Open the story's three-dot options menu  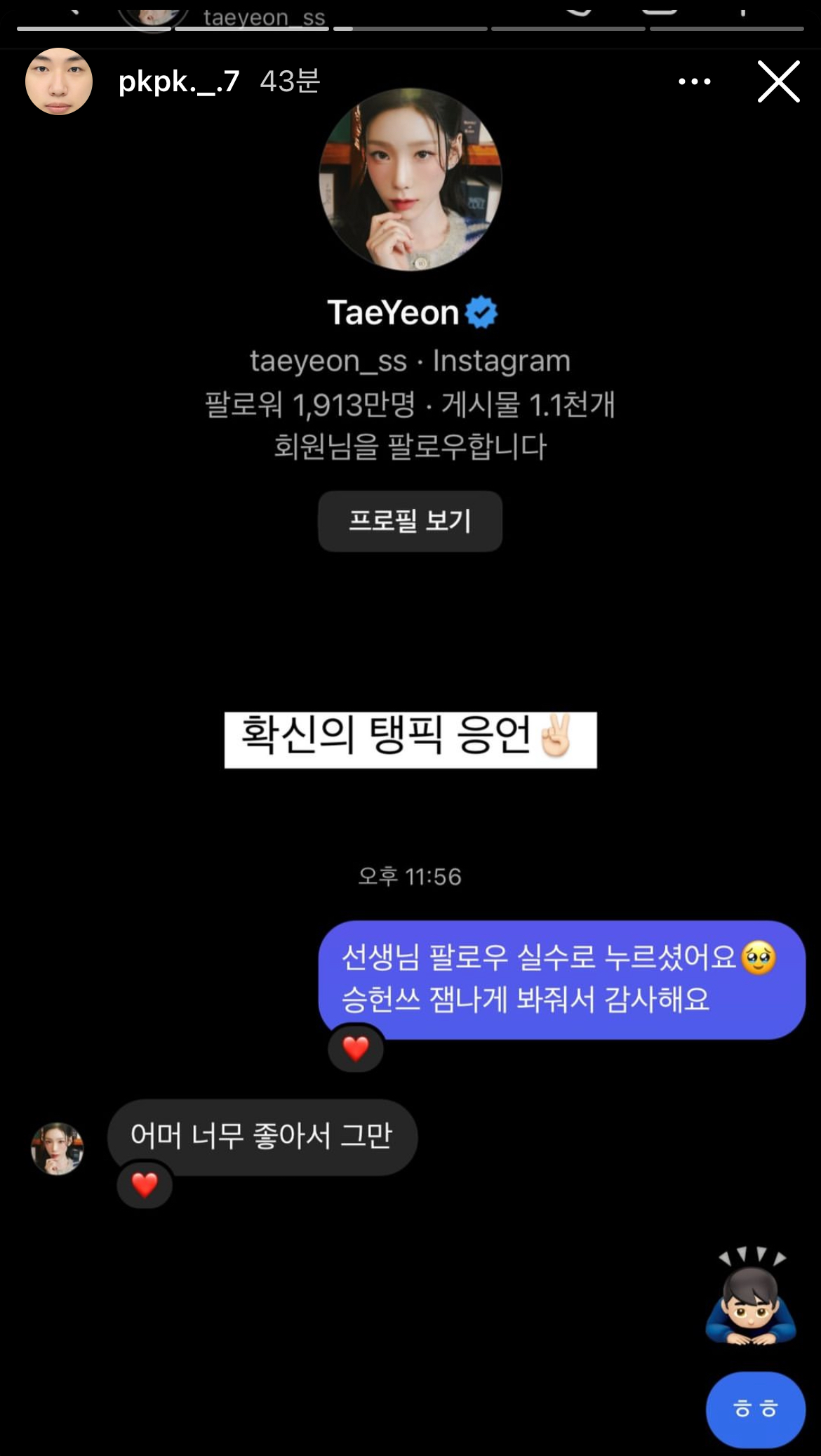(694, 81)
